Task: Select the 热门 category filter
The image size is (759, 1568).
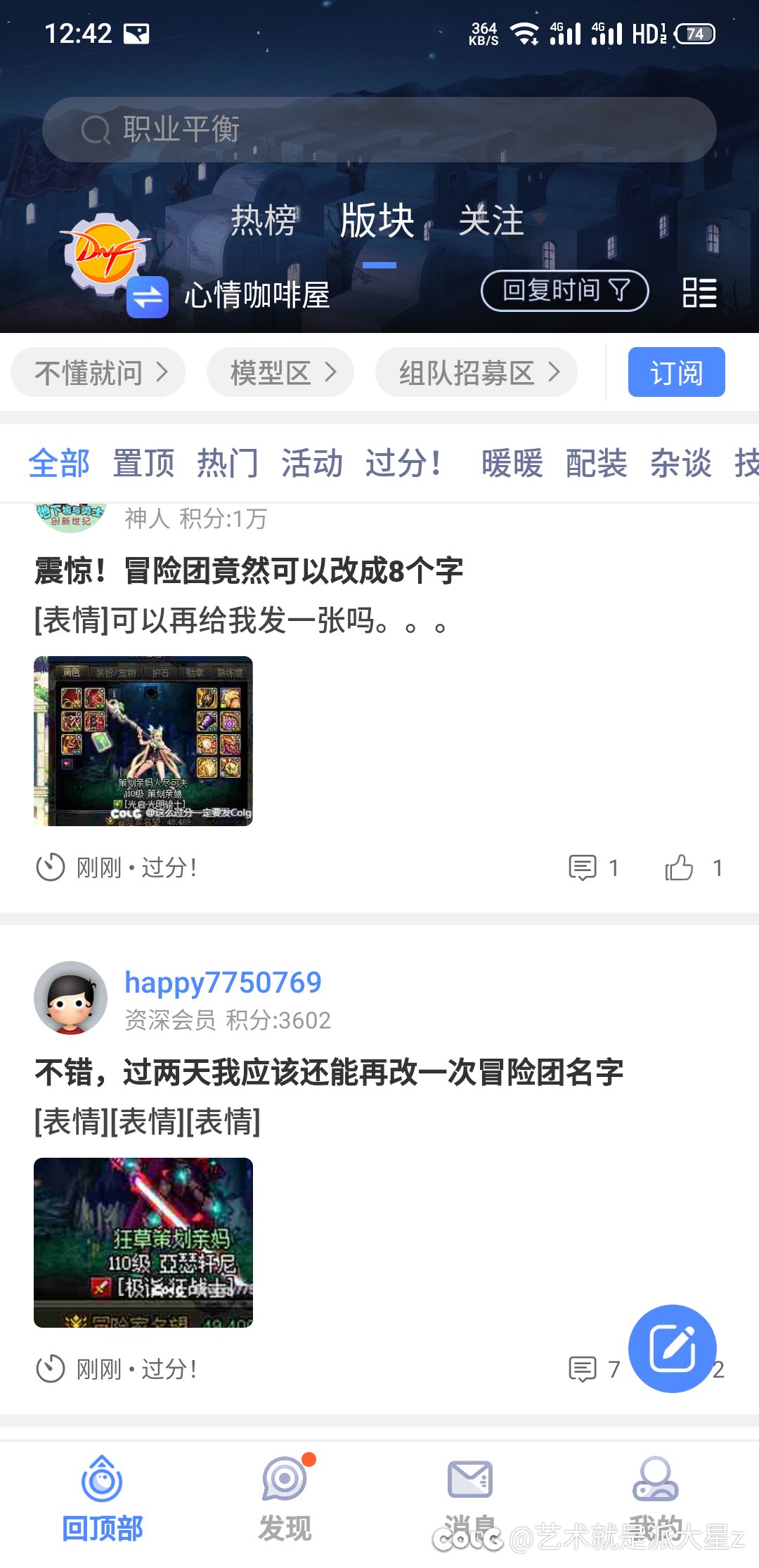Action: [x=228, y=464]
